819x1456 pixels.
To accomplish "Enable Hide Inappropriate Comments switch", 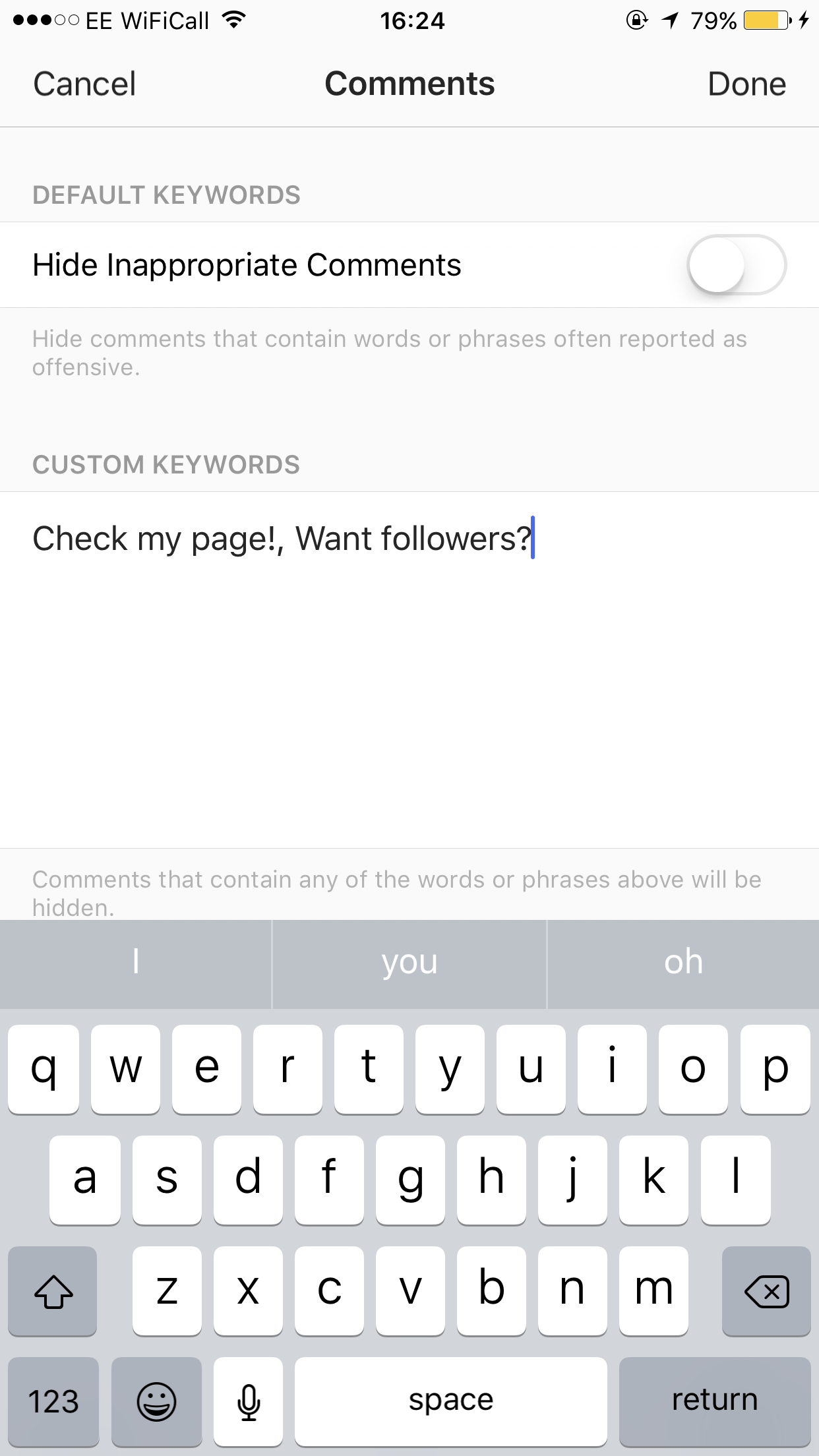I will [x=737, y=264].
